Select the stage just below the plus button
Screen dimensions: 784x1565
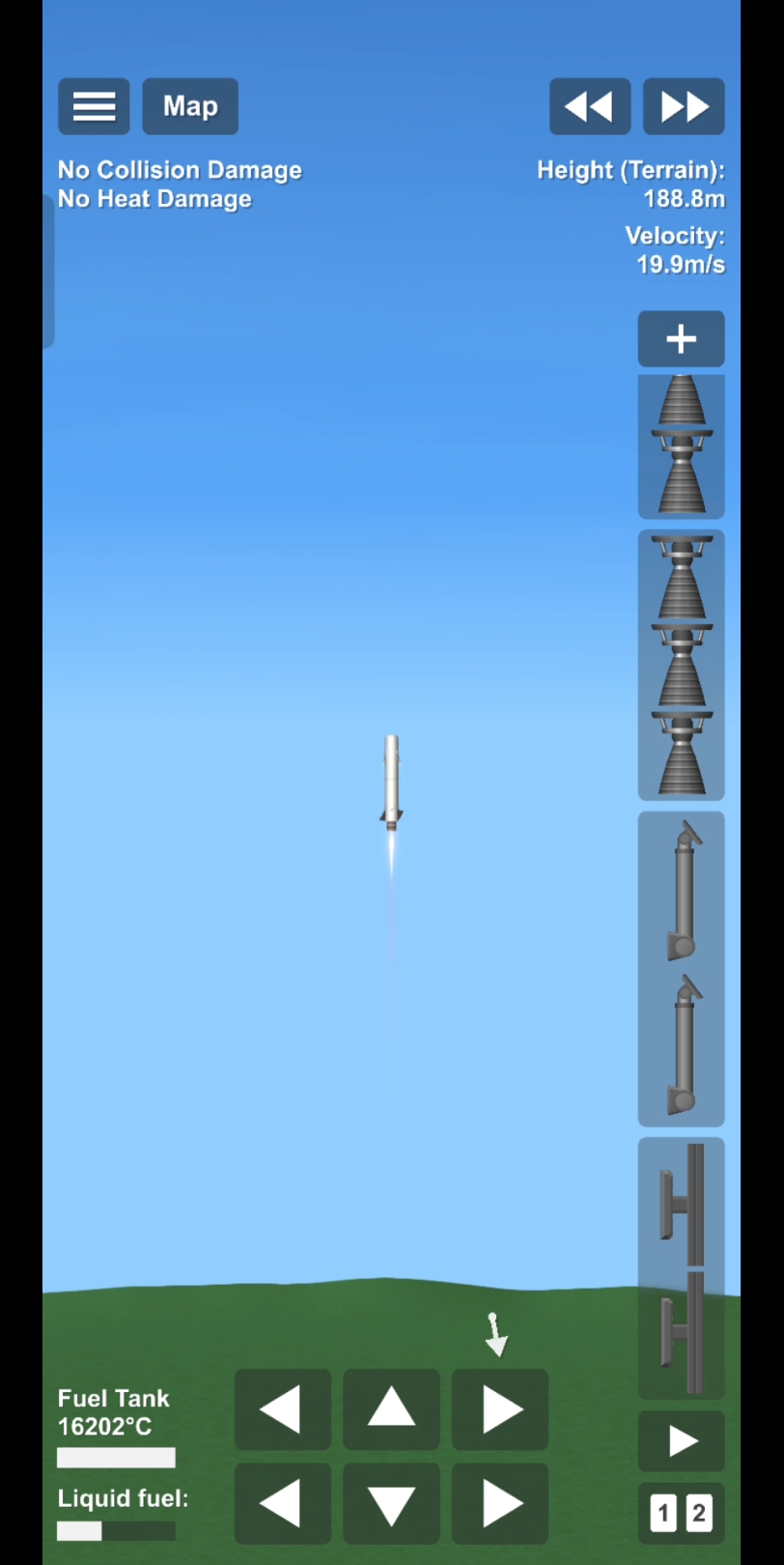tap(681, 446)
